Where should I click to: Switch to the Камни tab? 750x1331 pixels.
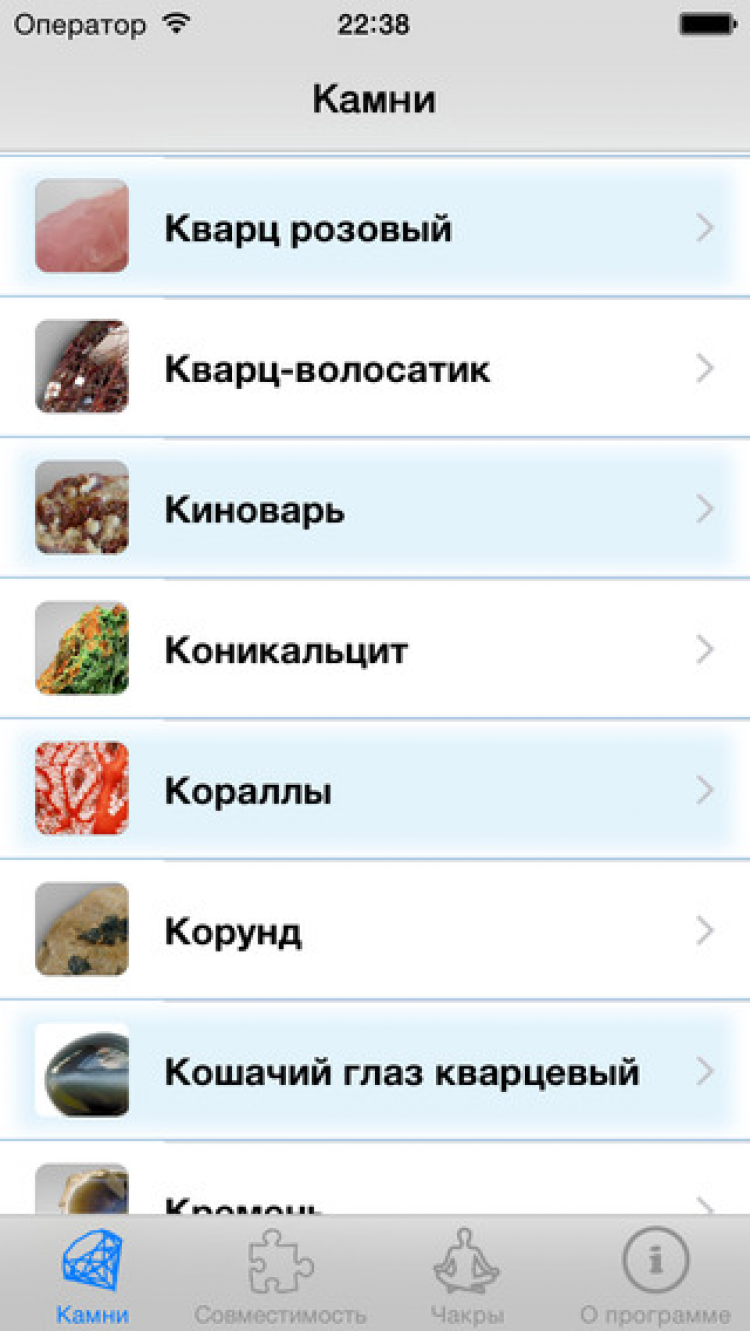(x=93, y=1275)
